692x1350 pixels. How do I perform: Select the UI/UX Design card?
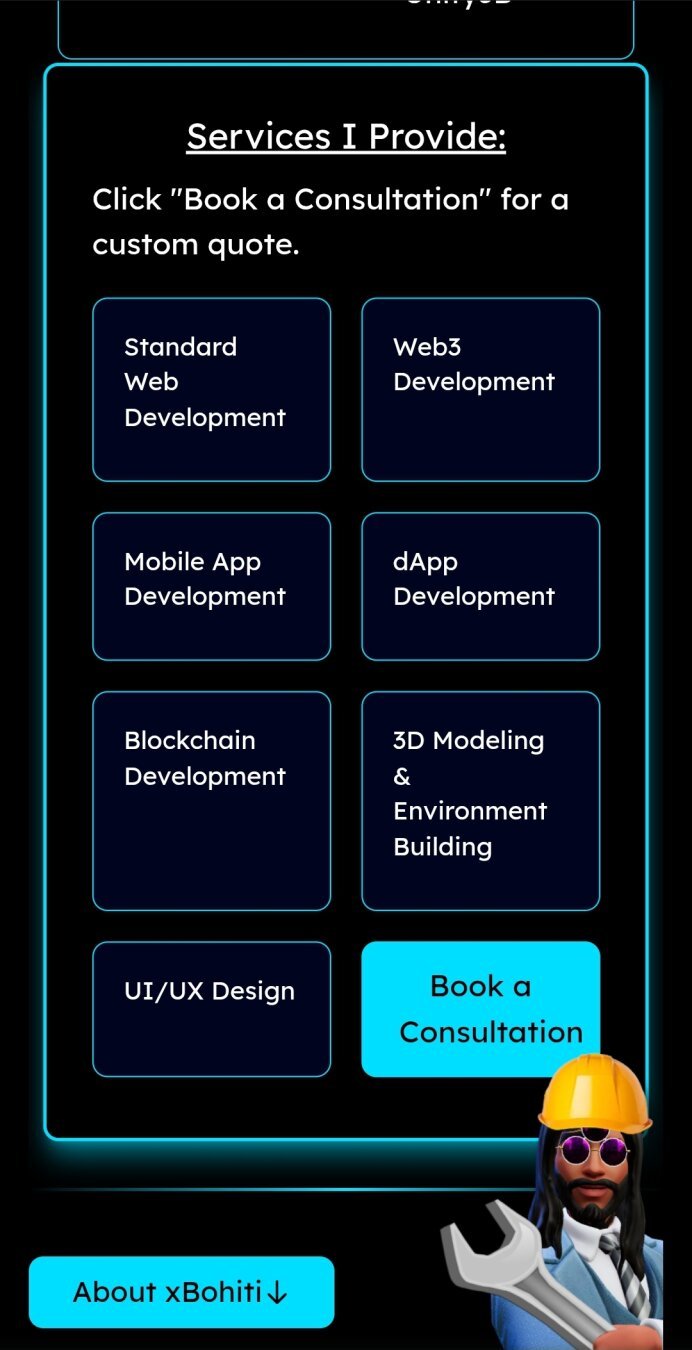(x=211, y=1008)
